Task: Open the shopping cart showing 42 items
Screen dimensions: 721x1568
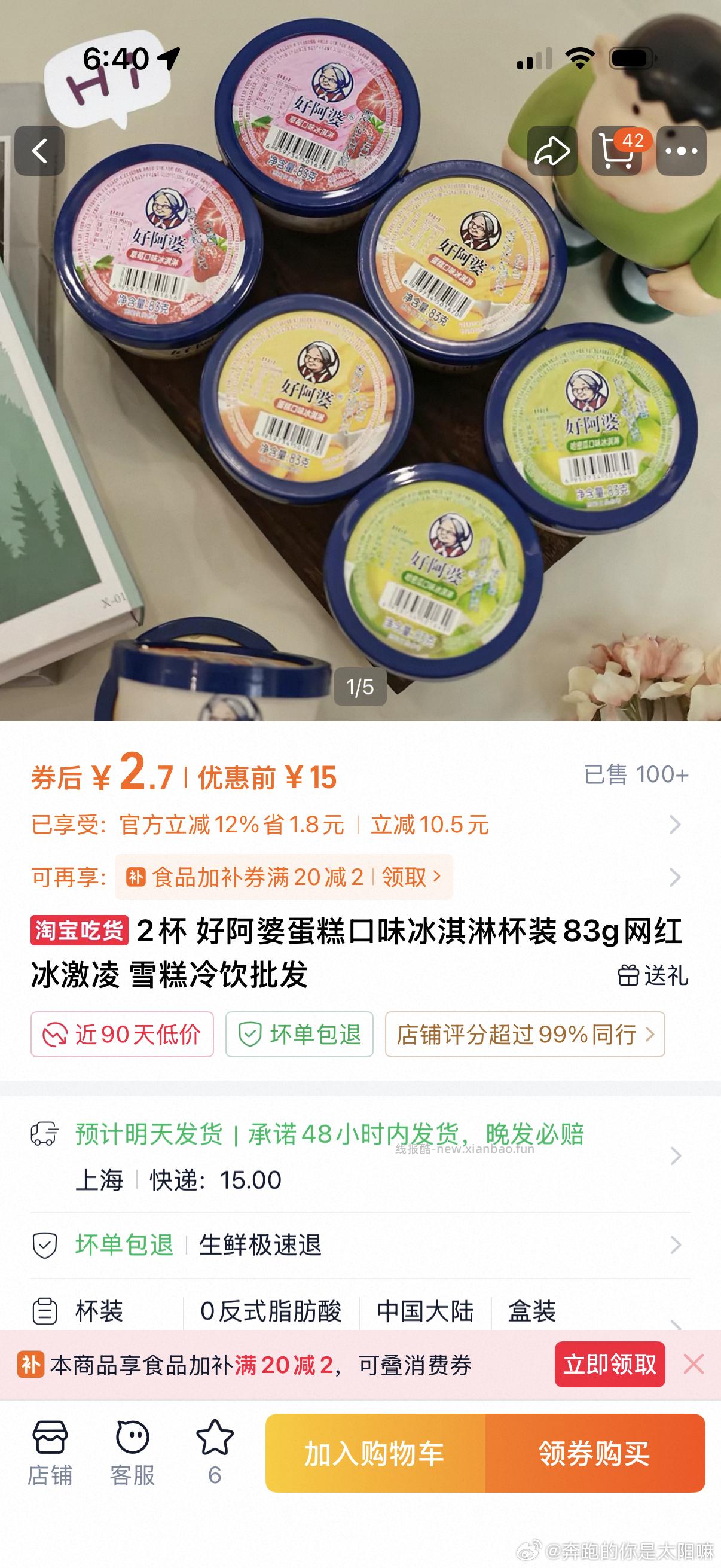Action: point(619,151)
